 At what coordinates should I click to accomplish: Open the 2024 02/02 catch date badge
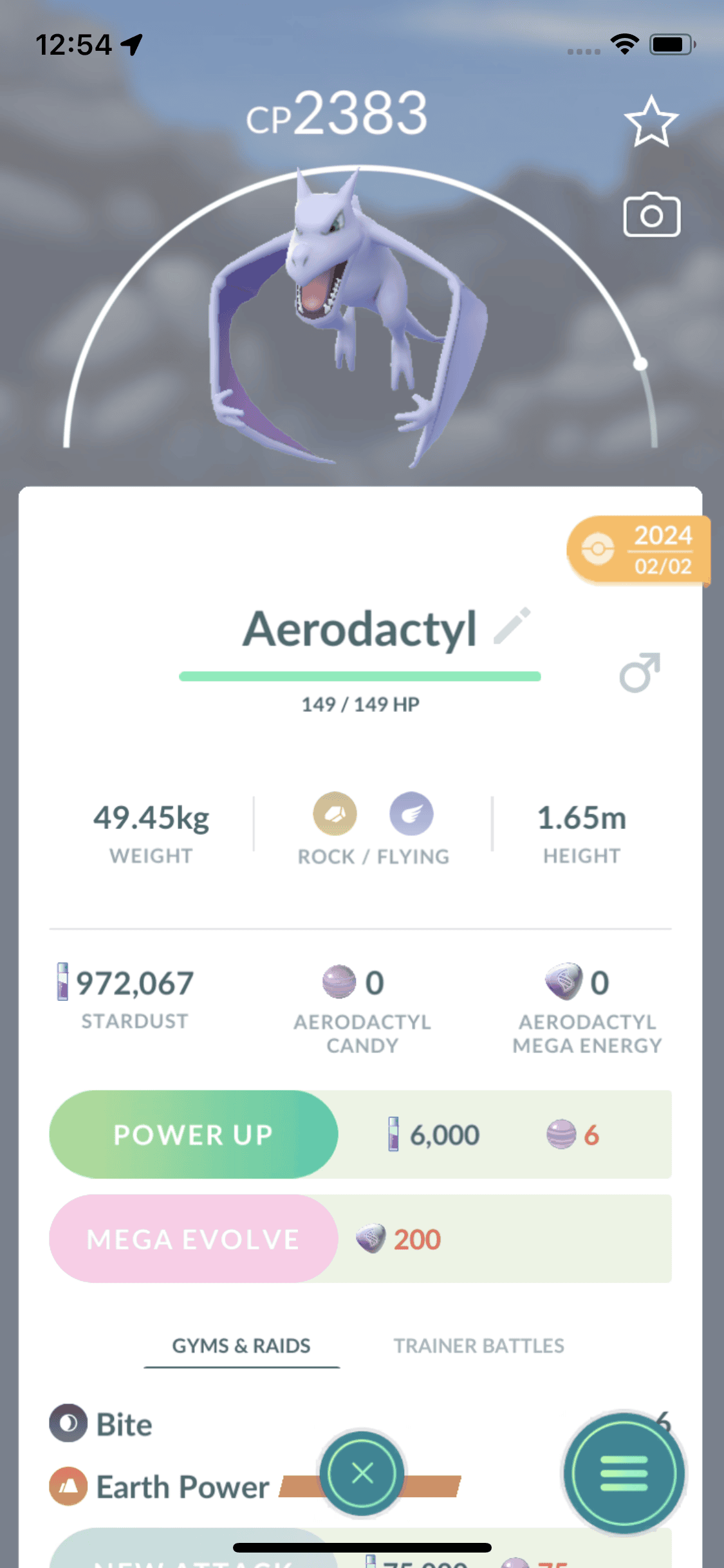638,550
